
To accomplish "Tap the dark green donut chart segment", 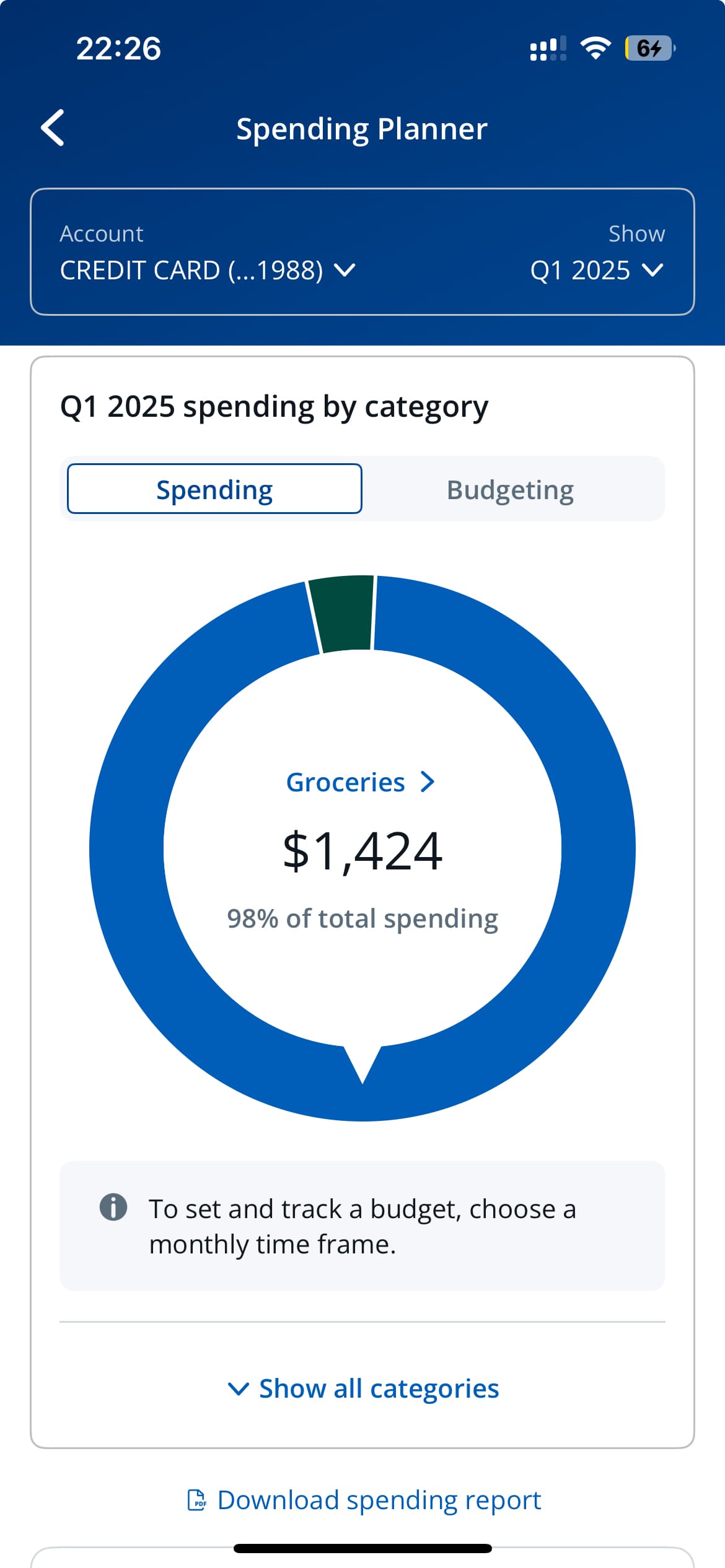I will point(343,613).
